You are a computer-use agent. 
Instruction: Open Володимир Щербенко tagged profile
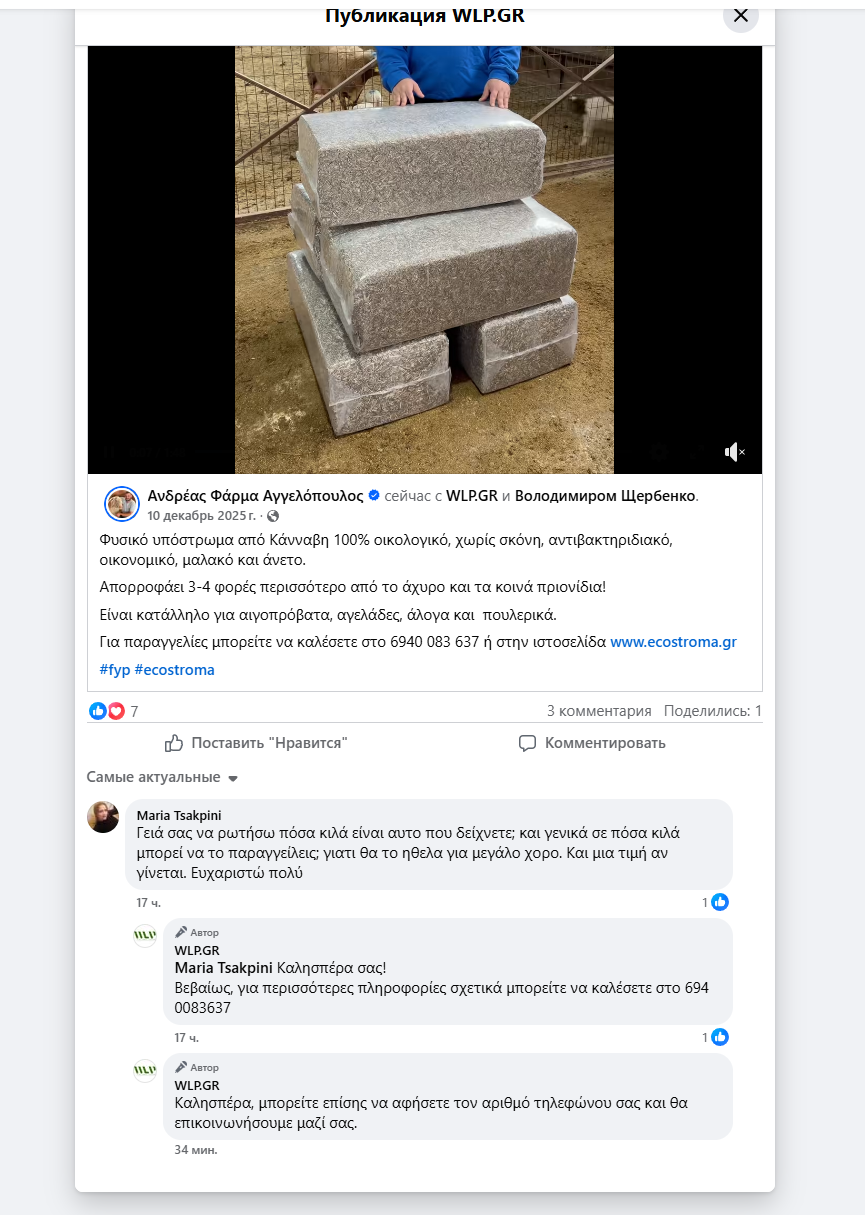click(x=604, y=496)
